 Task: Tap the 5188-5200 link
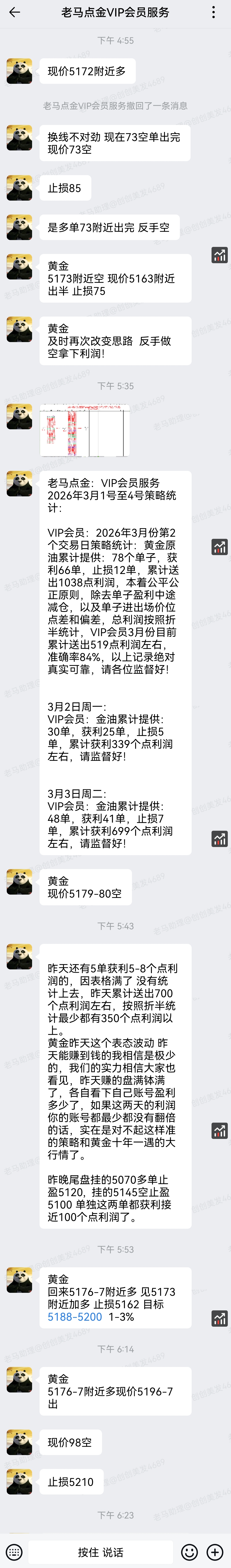(x=75, y=1317)
